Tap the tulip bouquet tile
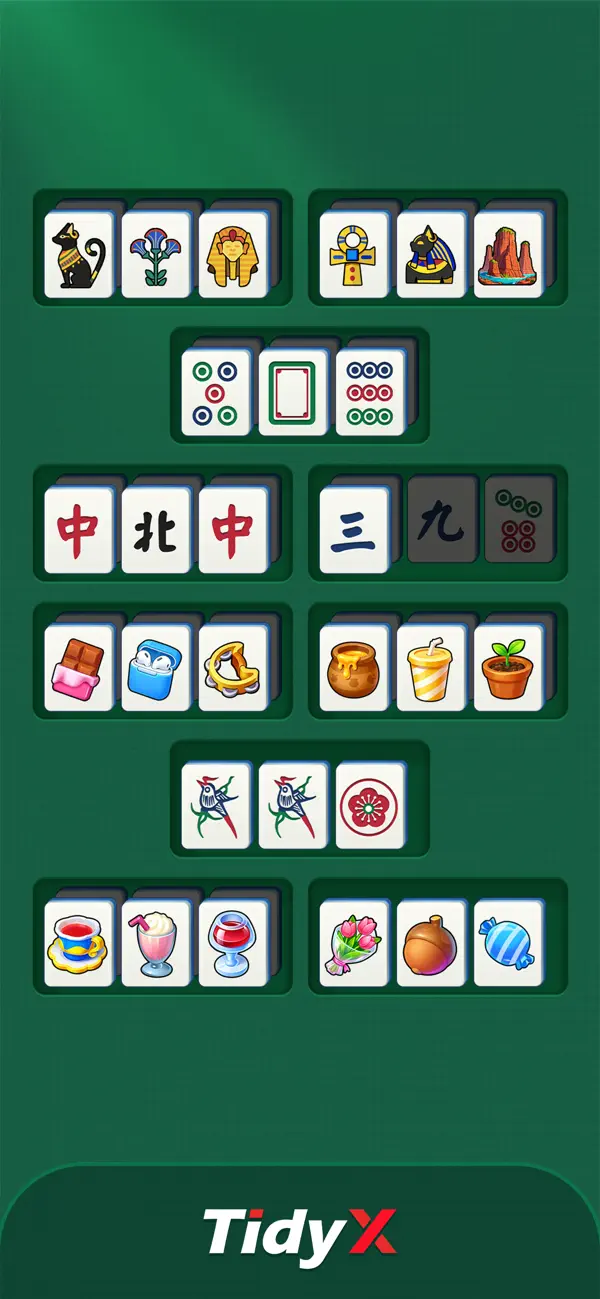 (x=354, y=943)
